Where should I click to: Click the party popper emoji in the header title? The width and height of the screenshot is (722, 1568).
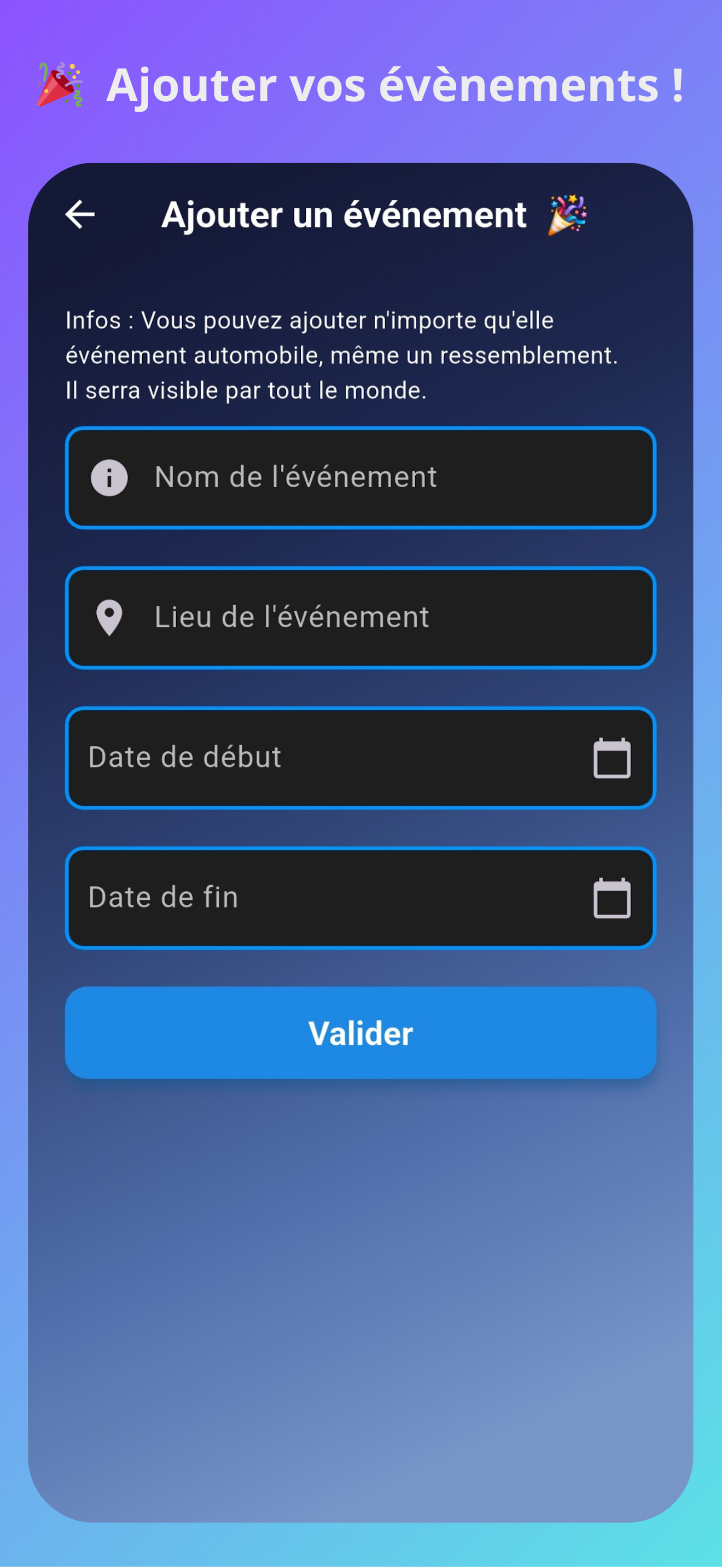567,214
